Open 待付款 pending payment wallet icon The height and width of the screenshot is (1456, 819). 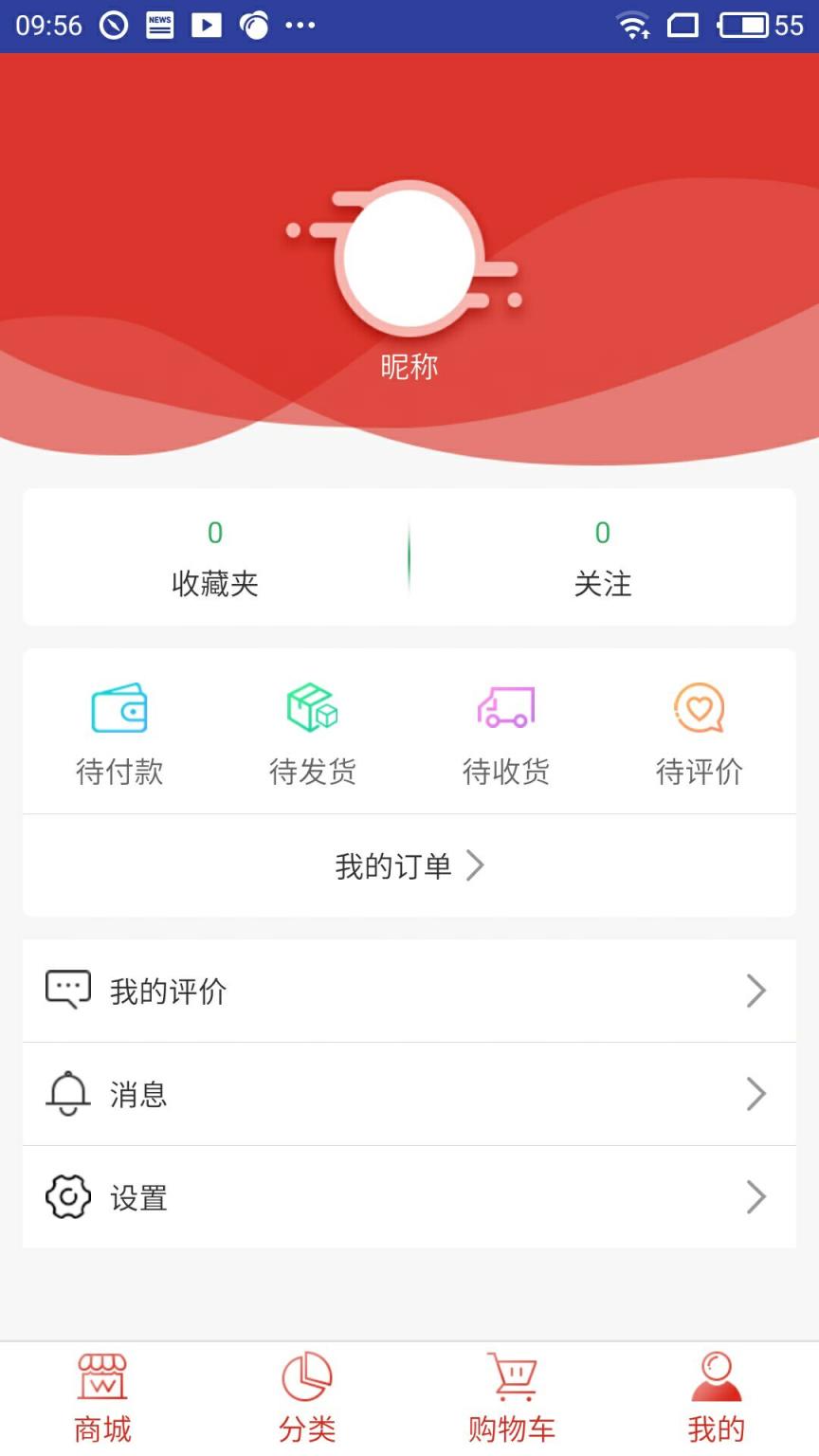tap(120, 708)
